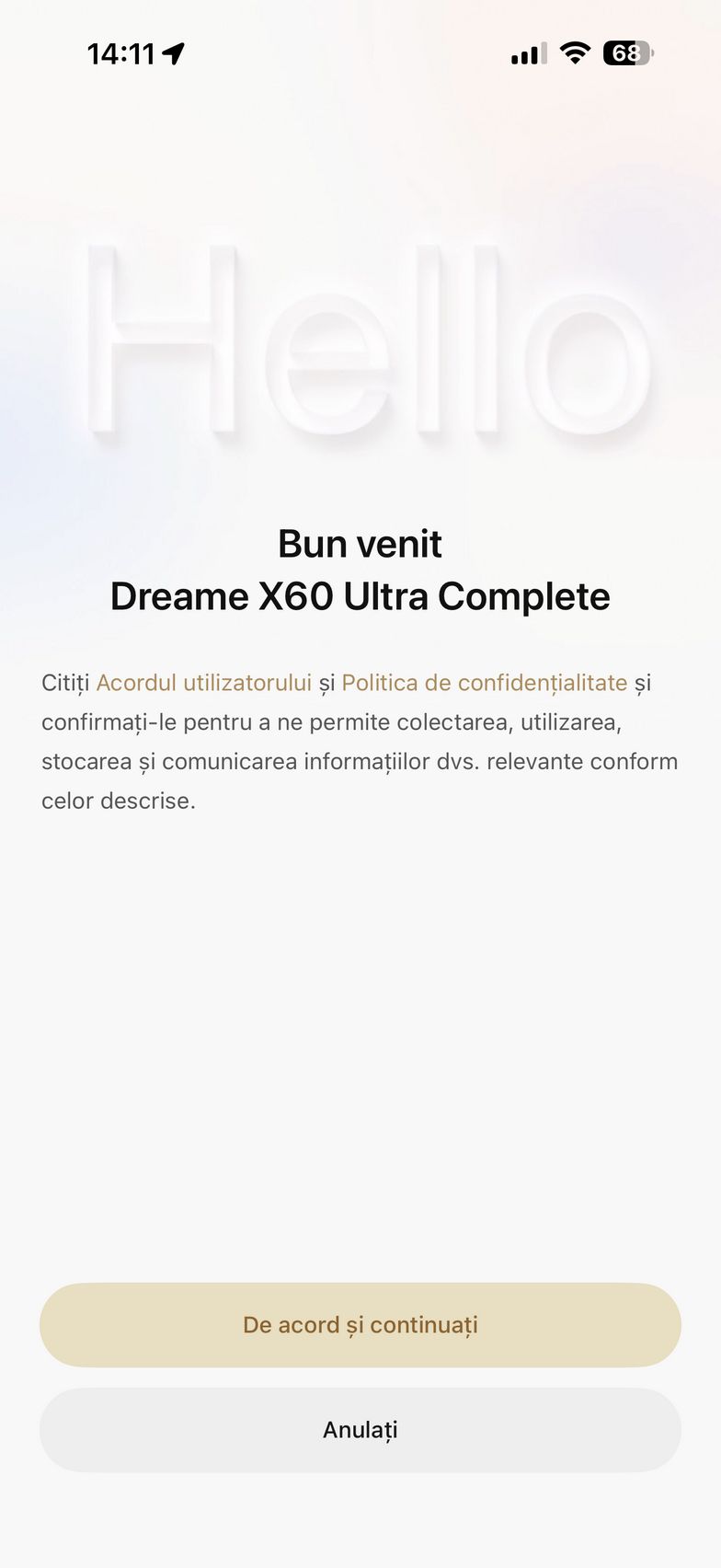This screenshot has width=721, height=1568.
Task: Read the Politica de confidențialitate link
Action: pos(485,683)
